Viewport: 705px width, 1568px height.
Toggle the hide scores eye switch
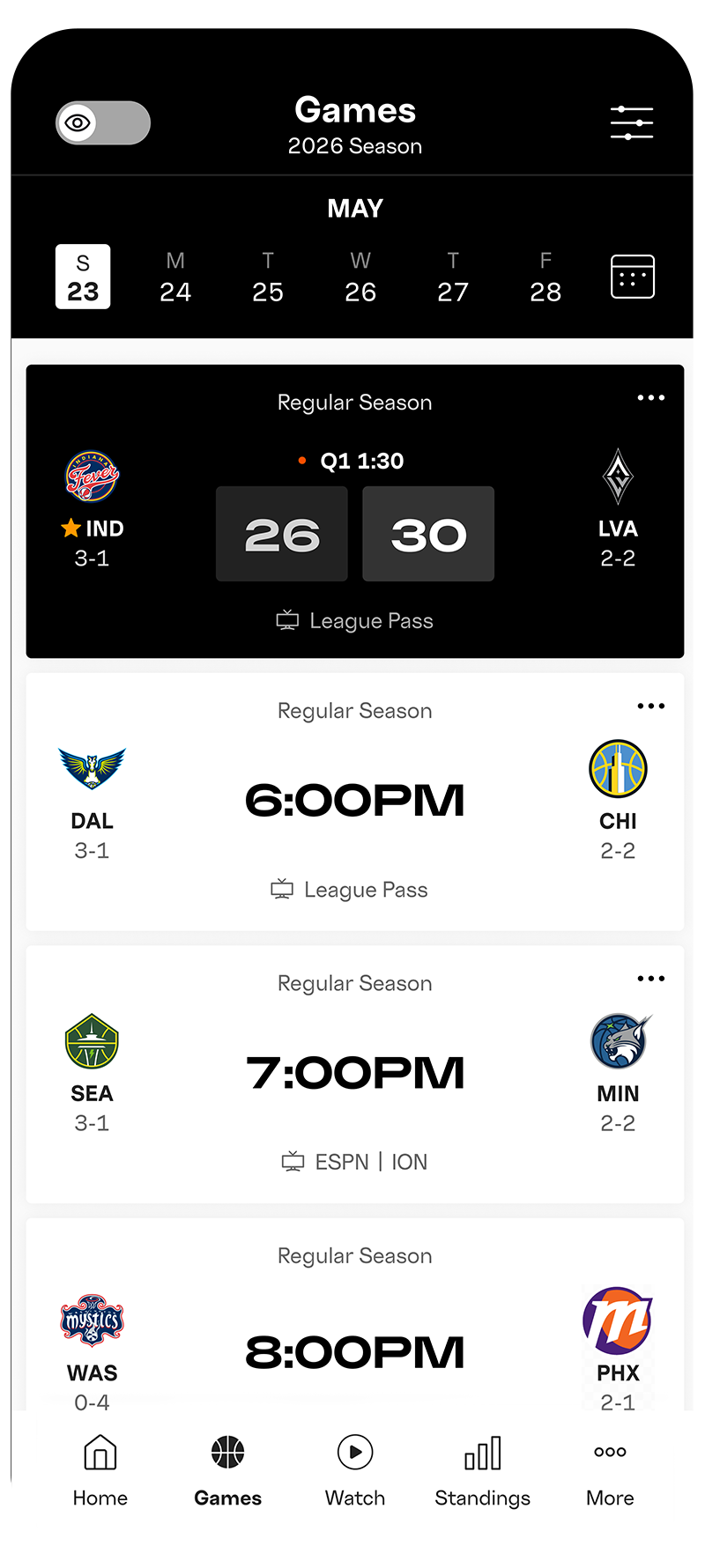103,122
